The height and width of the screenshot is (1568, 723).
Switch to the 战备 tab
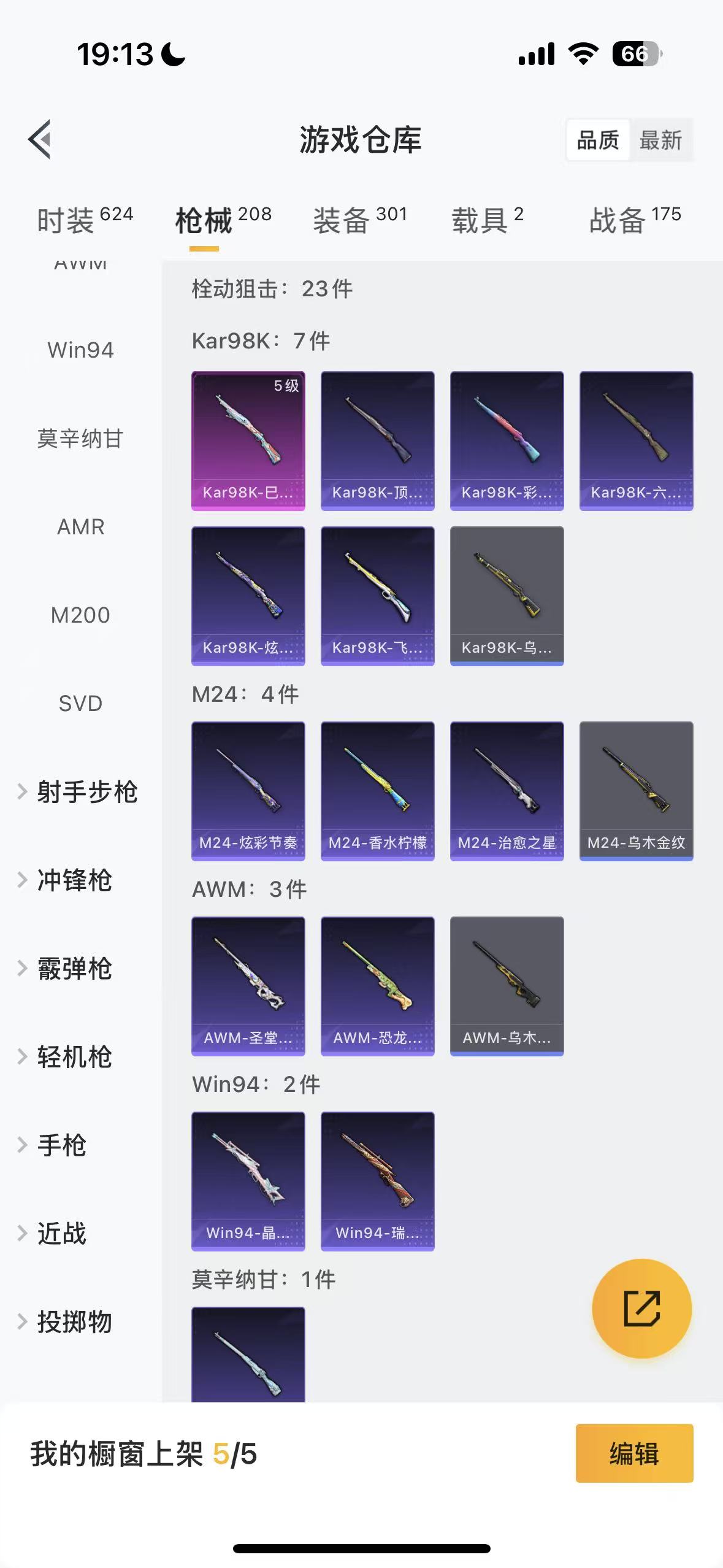click(635, 219)
